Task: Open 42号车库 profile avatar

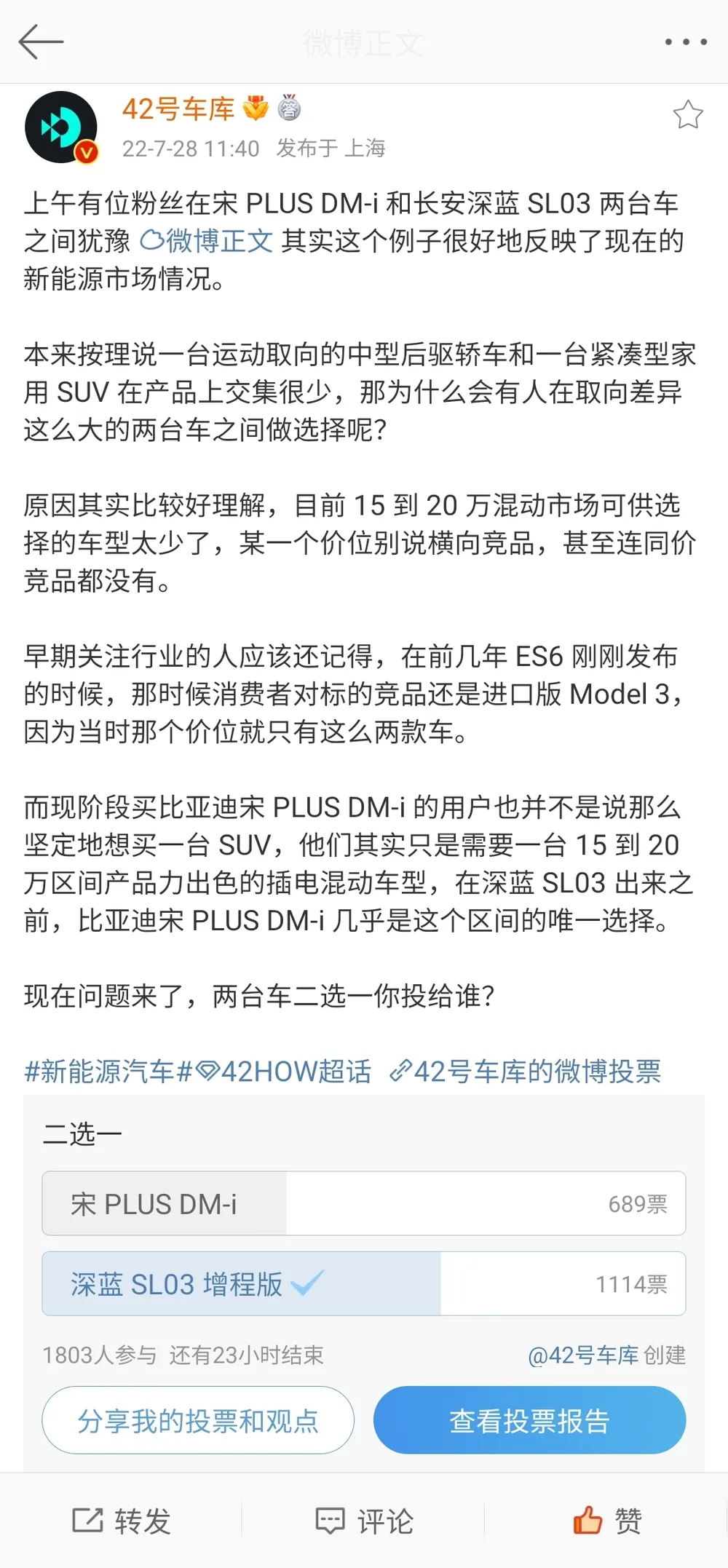Action: point(61,127)
